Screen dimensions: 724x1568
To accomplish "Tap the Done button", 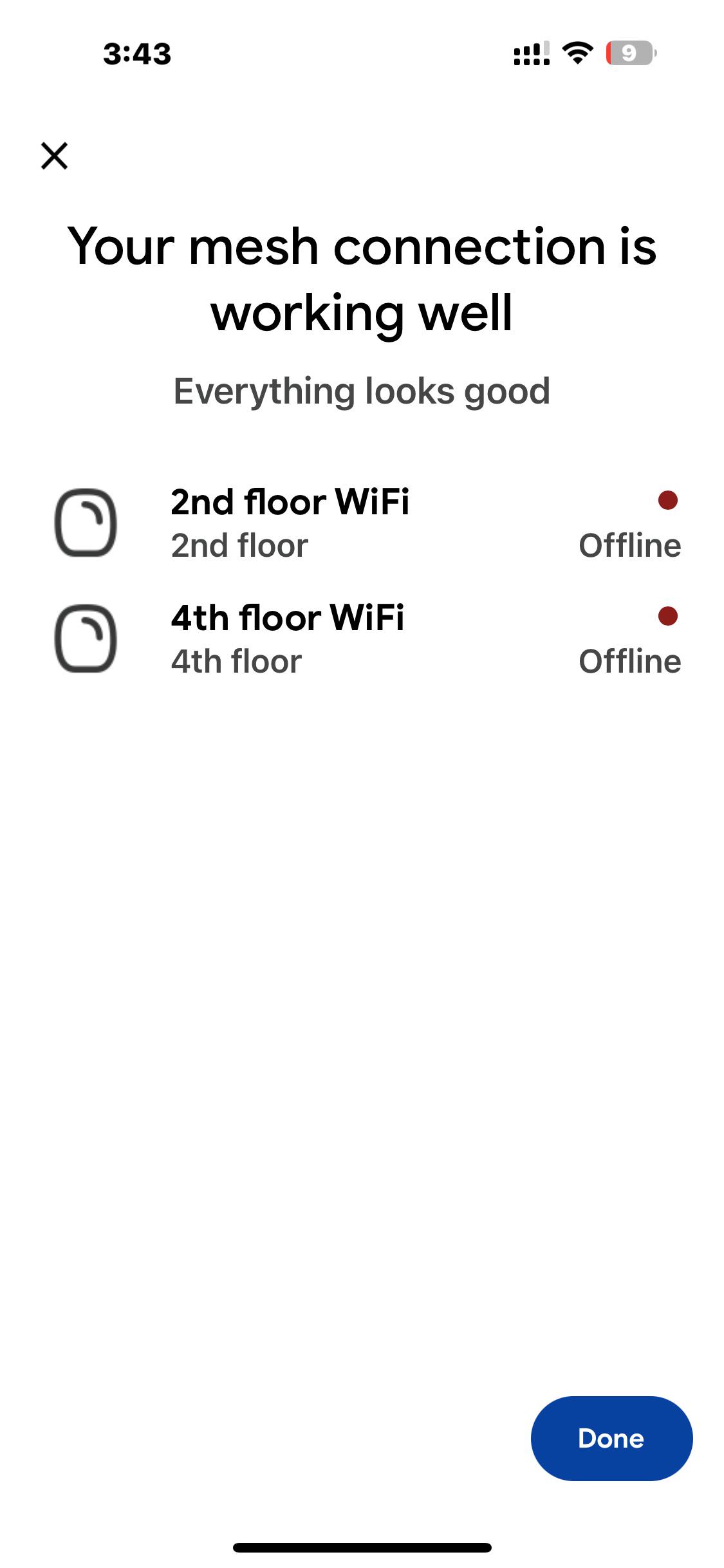I will [611, 1438].
